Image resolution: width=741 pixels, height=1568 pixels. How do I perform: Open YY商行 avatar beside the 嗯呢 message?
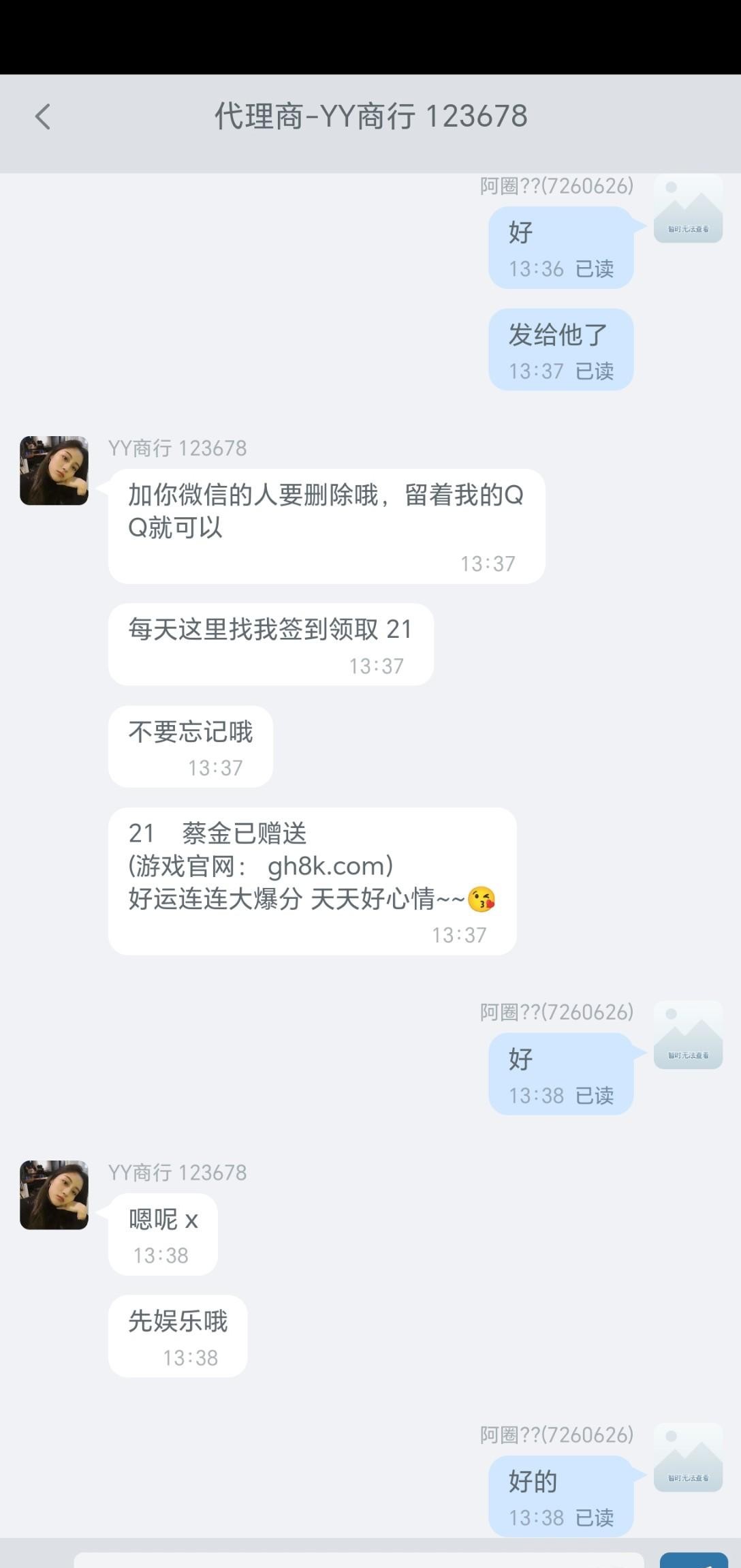tap(54, 1195)
